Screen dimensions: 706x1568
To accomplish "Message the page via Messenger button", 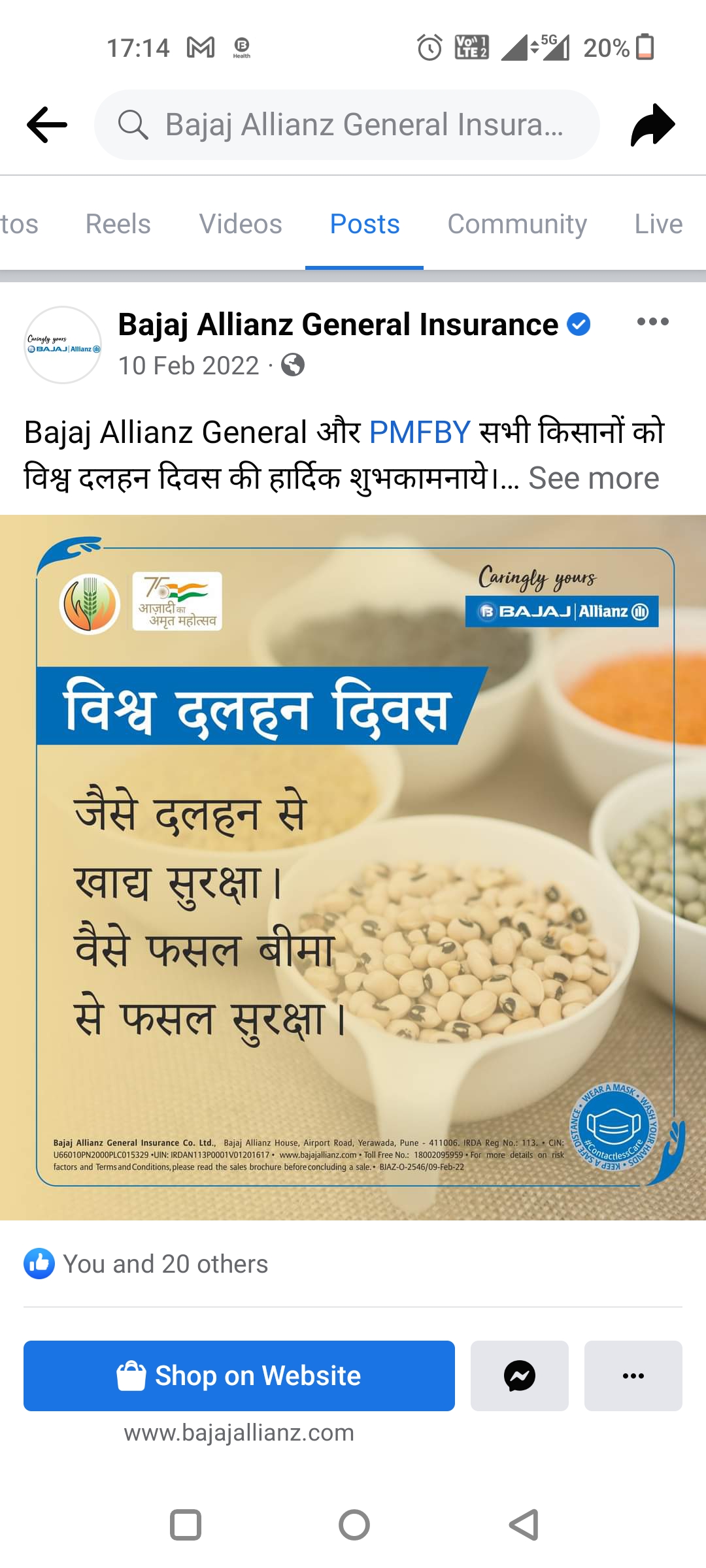I will [519, 1375].
